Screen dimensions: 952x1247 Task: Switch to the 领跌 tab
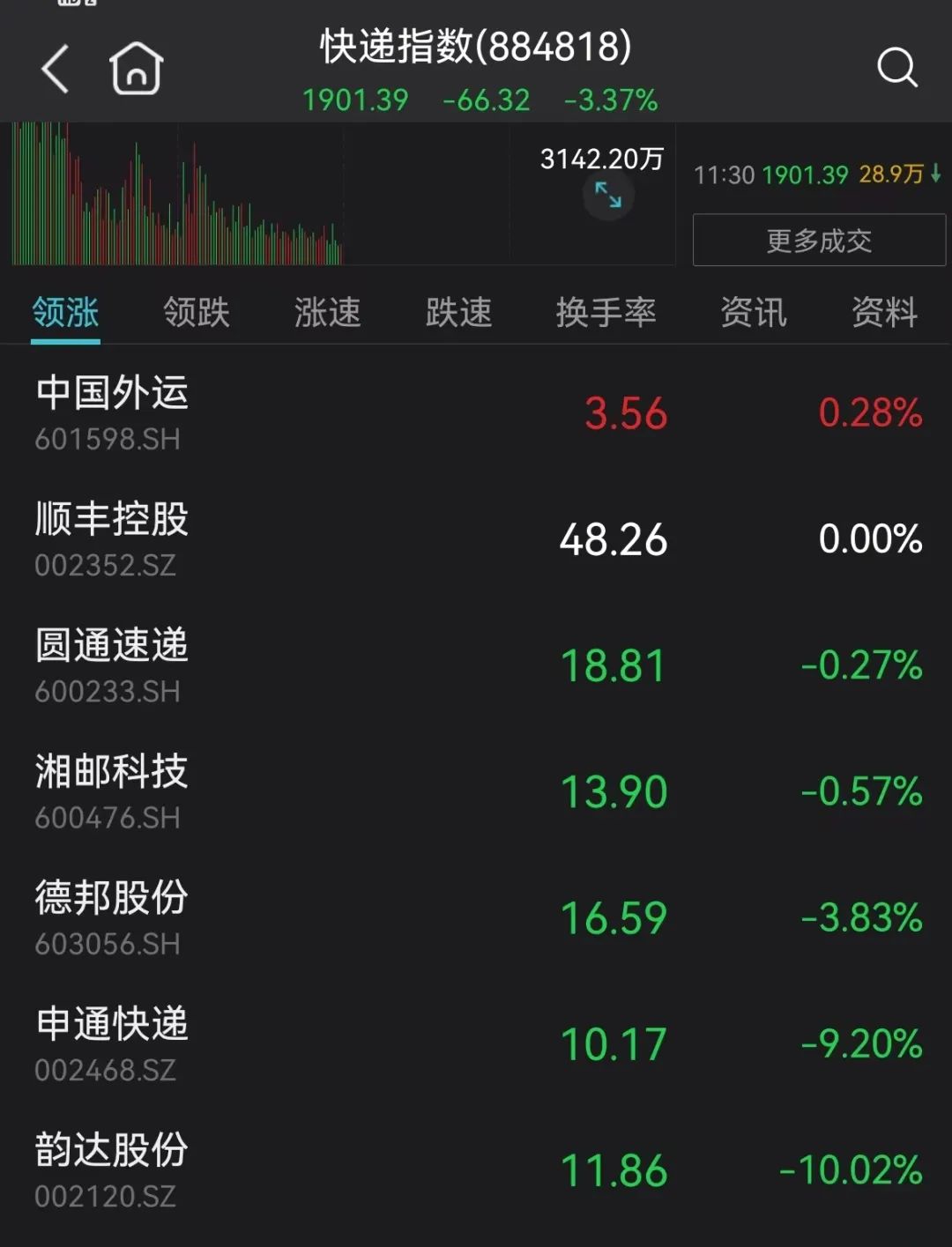[196, 312]
